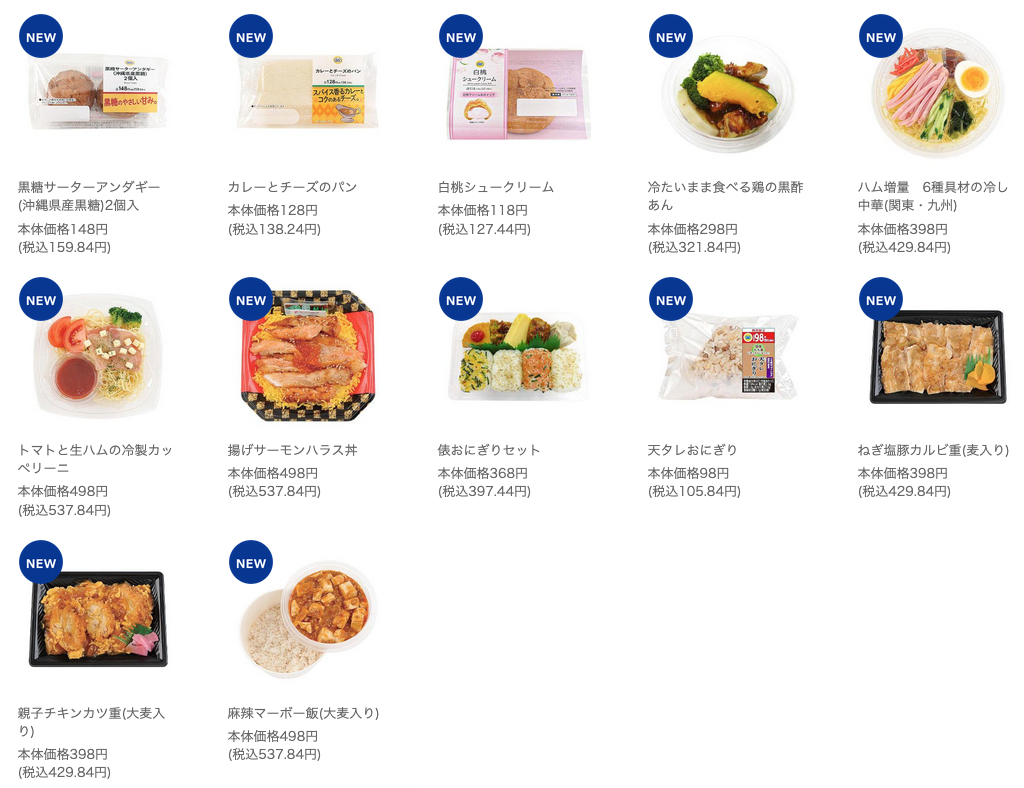
Task: Open 冷たいまま食べる鶏の黒酢あん product
Action: tap(728, 93)
